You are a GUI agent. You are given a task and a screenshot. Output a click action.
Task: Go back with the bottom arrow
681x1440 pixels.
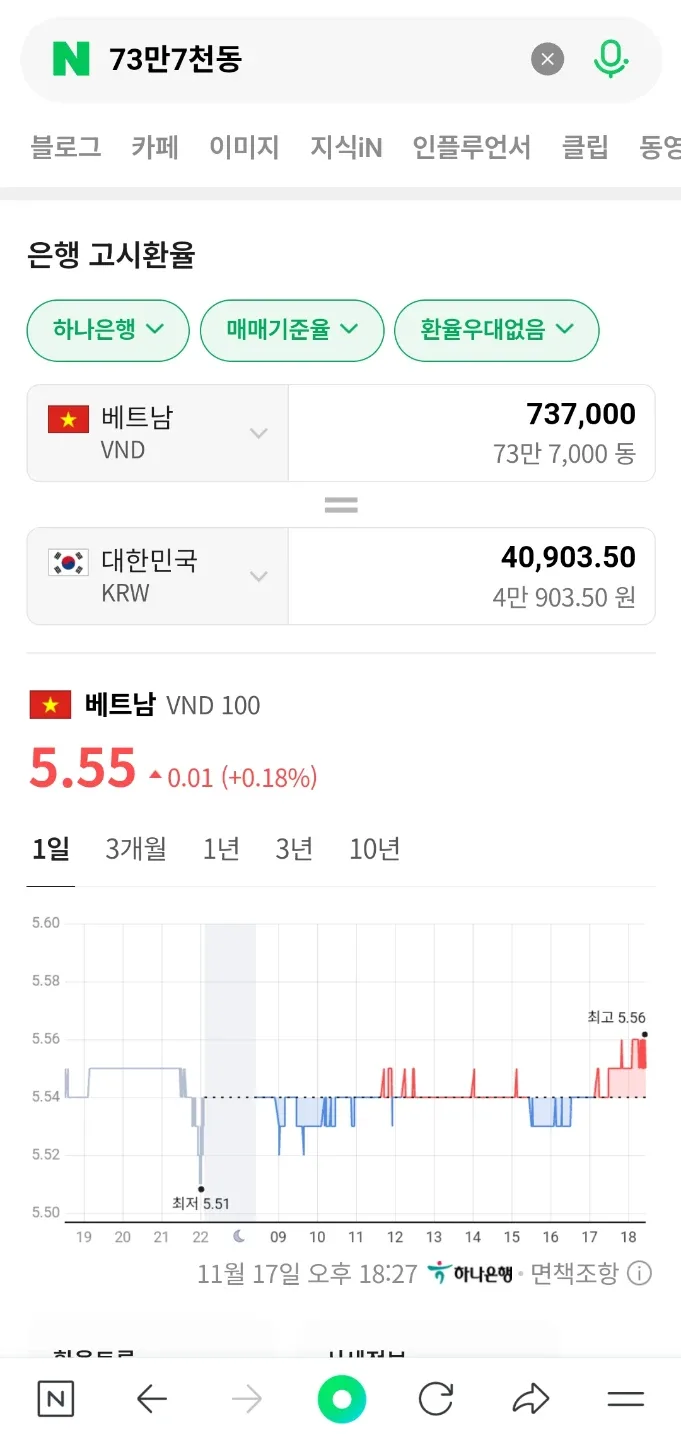coord(152,1399)
